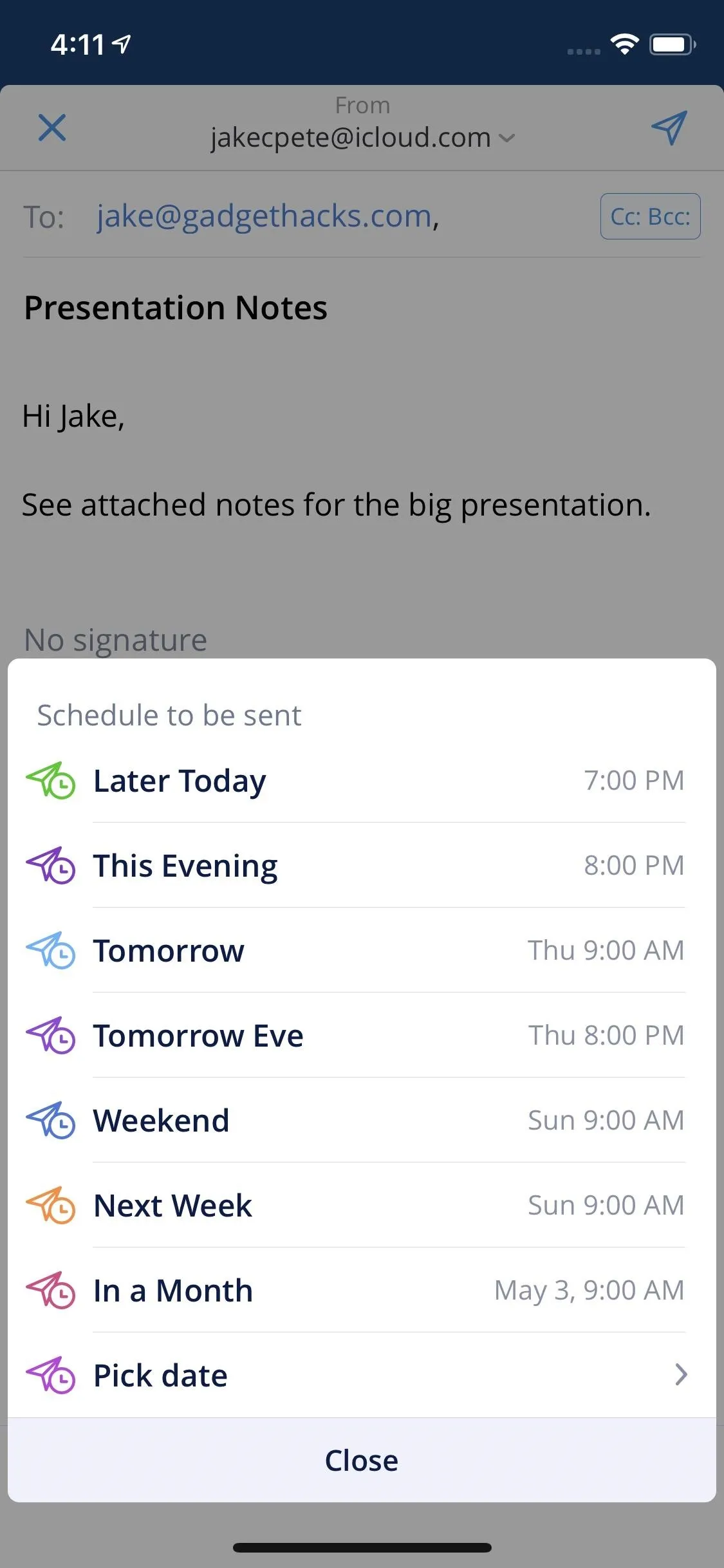The width and height of the screenshot is (724, 1568).
Task: Schedule sending for the Weekend
Action: [362, 1120]
